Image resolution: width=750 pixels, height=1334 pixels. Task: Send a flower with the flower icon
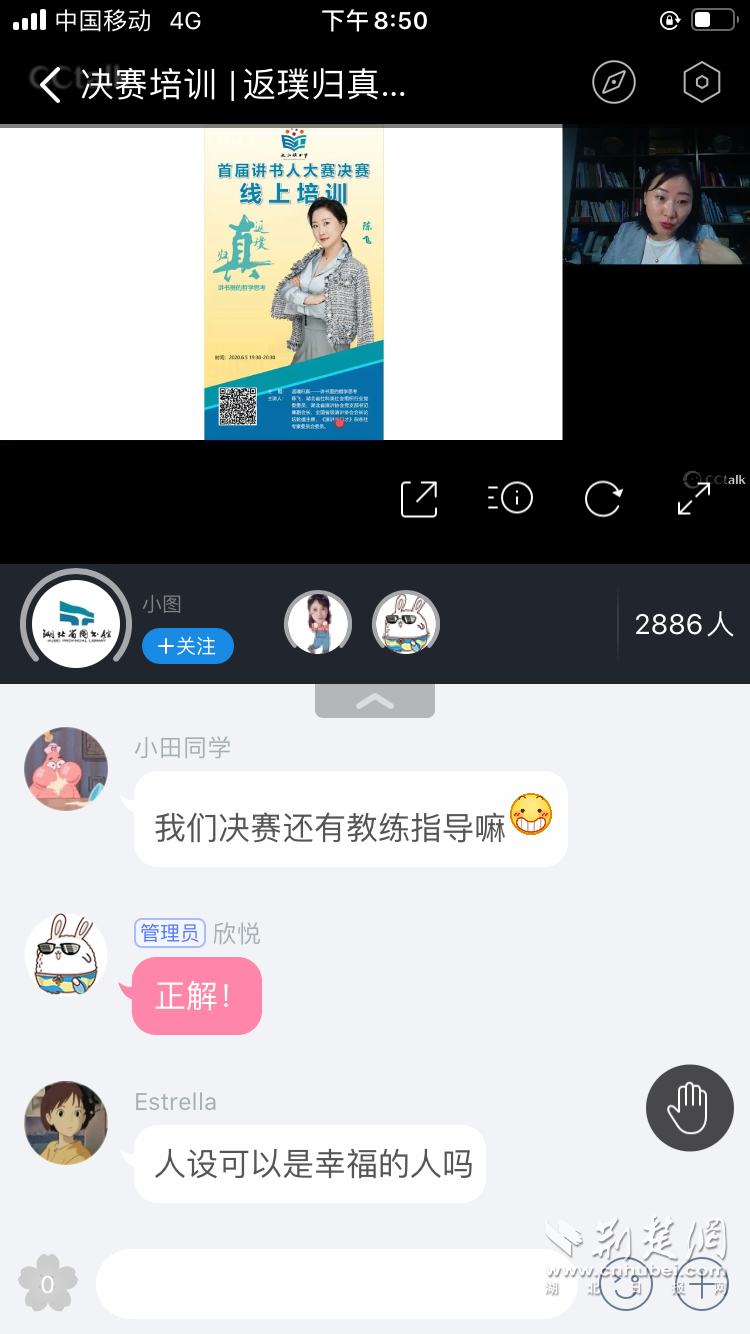pos(47,1283)
